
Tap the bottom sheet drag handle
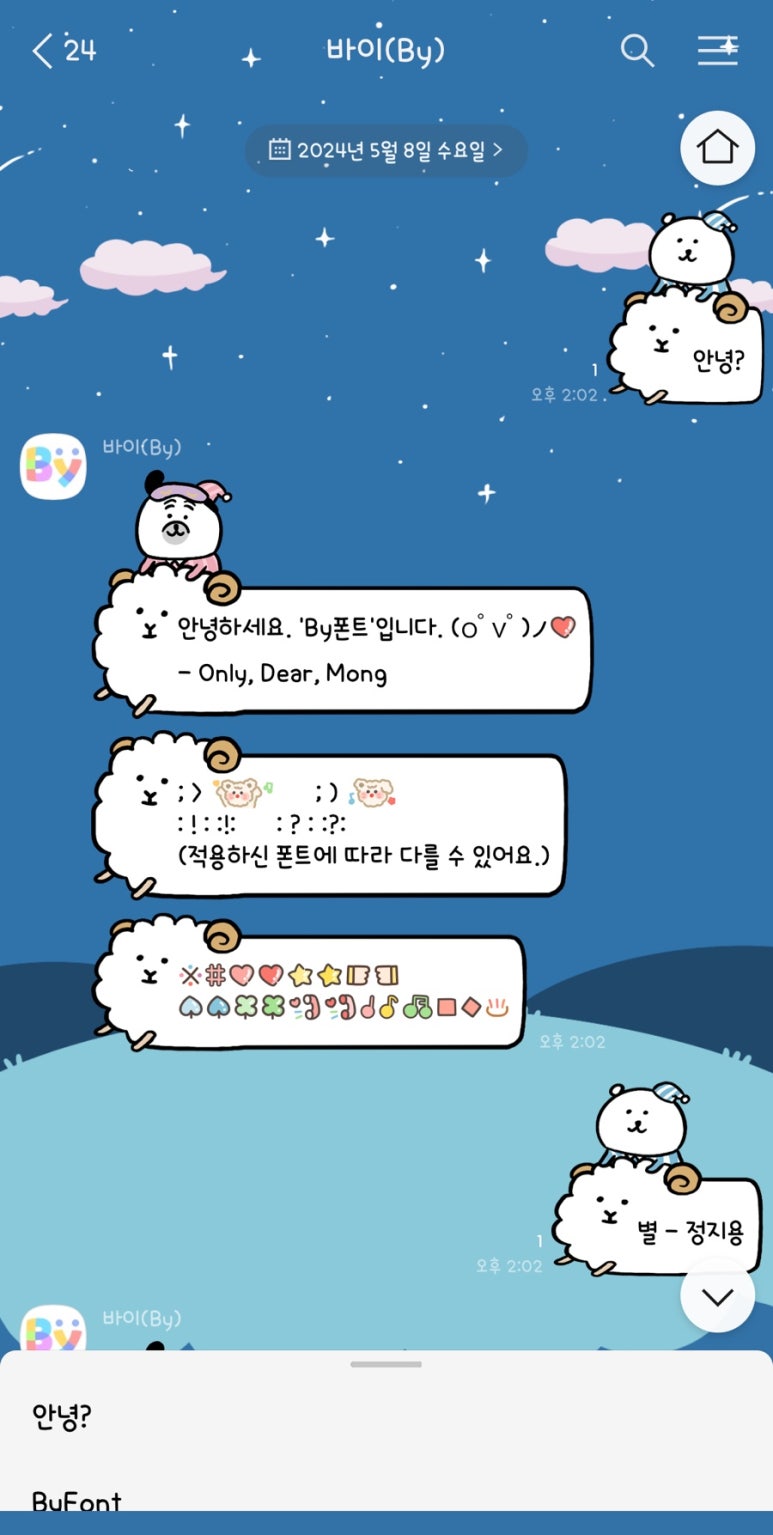point(386,1364)
